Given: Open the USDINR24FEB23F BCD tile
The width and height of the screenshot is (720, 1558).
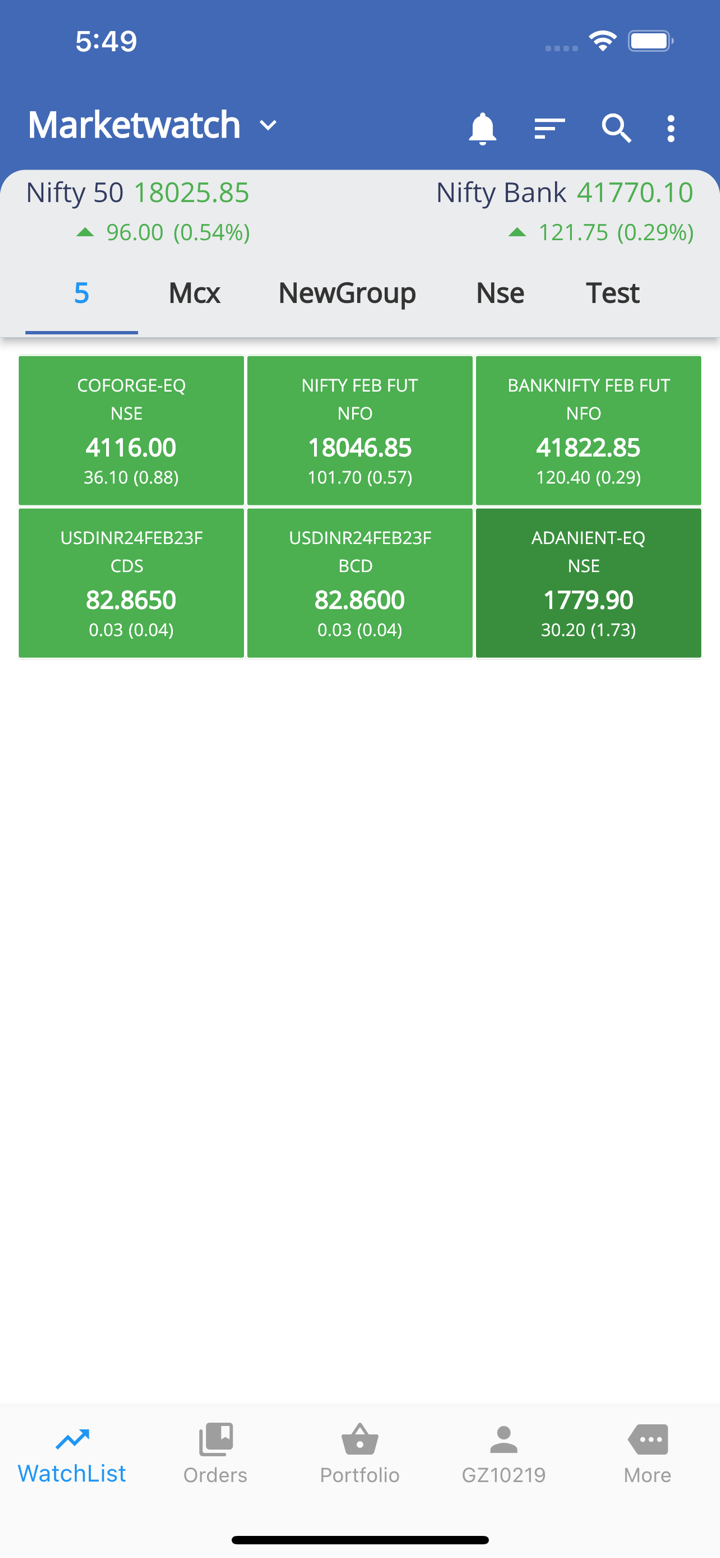Looking at the screenshot, I should [x=360, y=583].
